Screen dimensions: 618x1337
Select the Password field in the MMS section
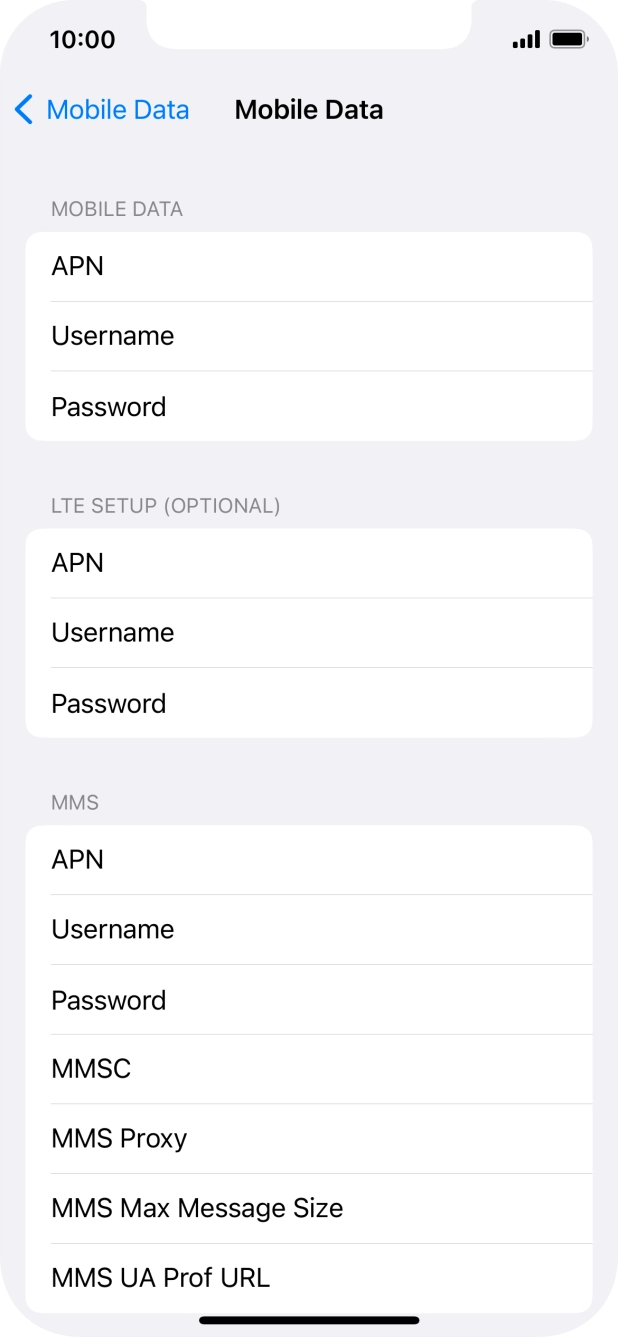click(x=309, y=1000)
